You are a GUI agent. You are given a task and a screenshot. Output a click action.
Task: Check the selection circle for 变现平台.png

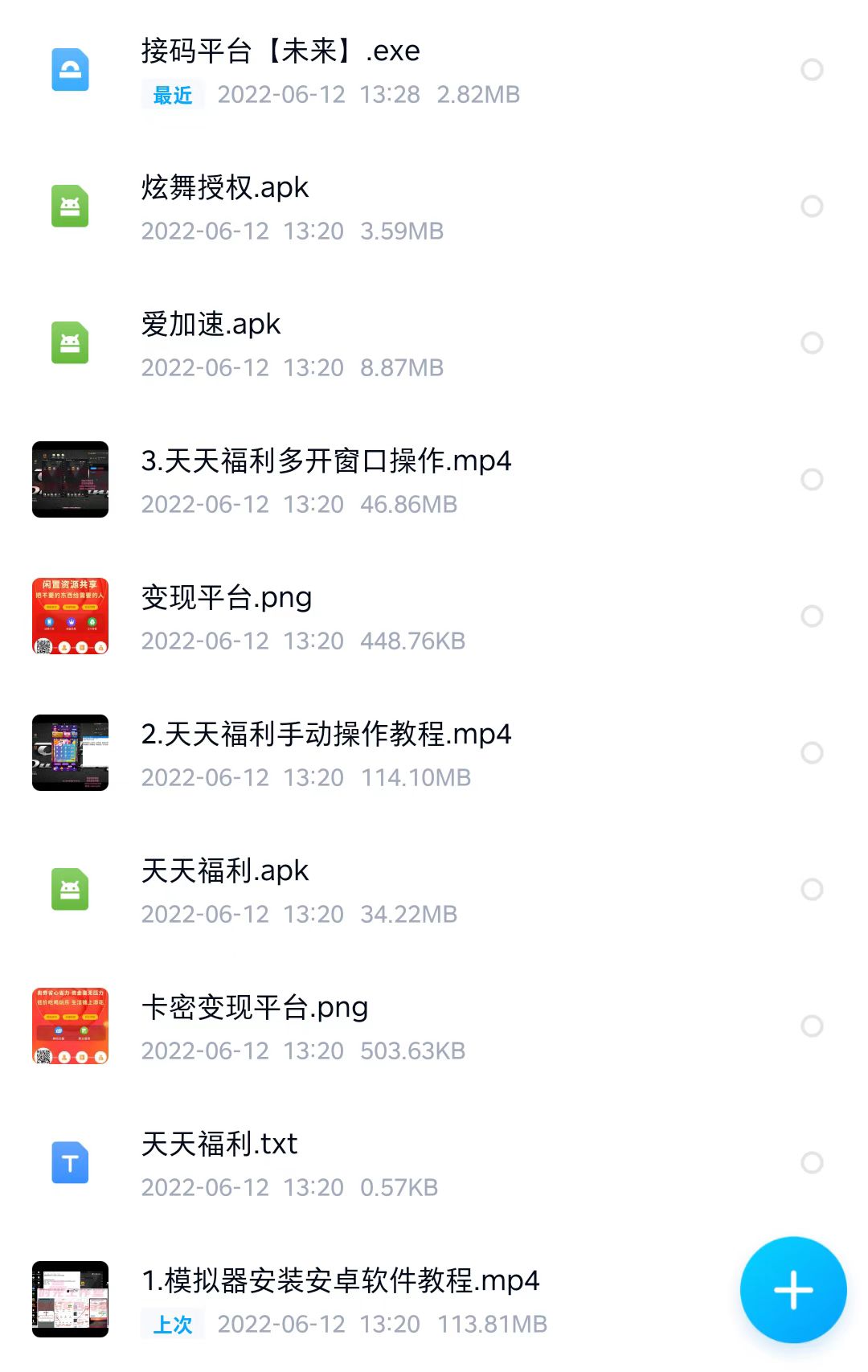coord(811,616)
